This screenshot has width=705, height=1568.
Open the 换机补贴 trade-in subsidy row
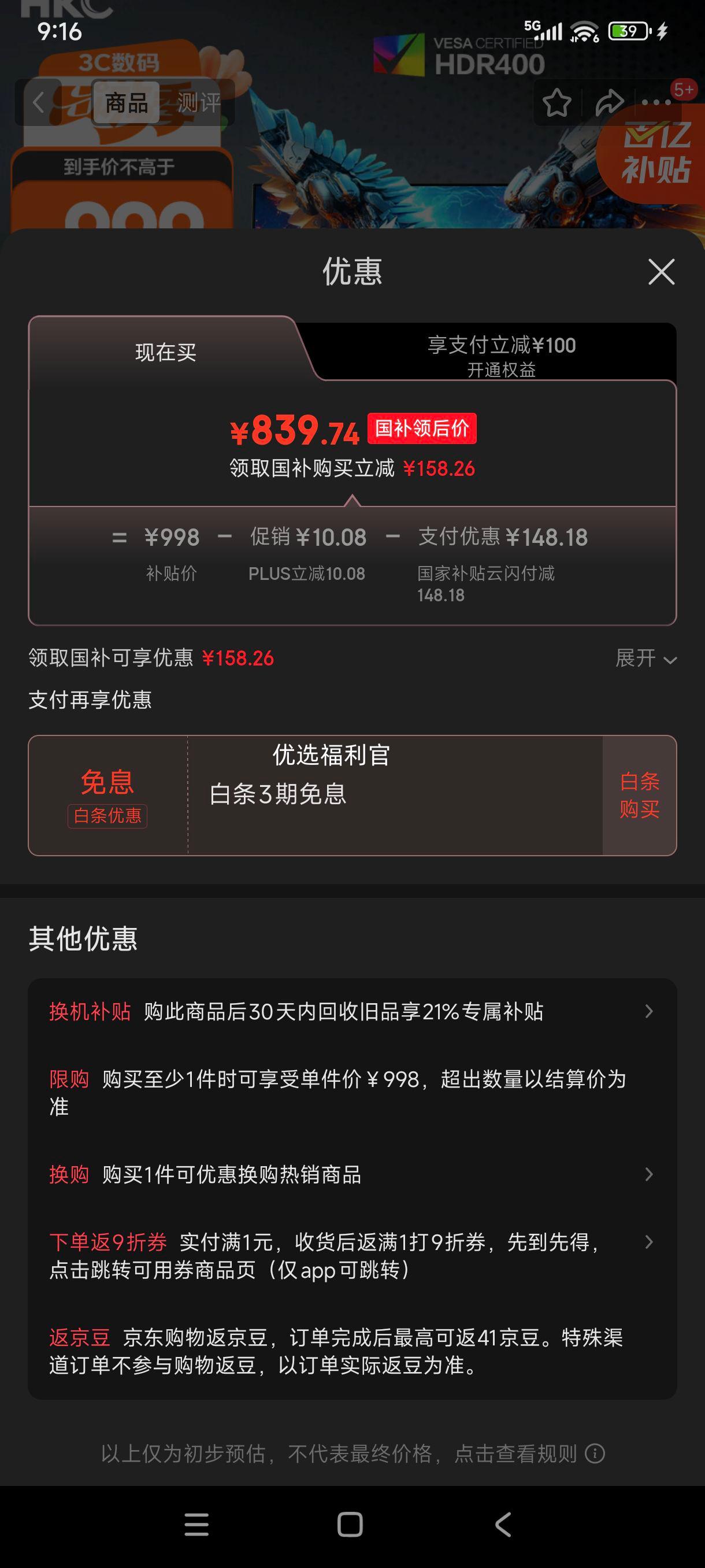[x=351, y=1012]
